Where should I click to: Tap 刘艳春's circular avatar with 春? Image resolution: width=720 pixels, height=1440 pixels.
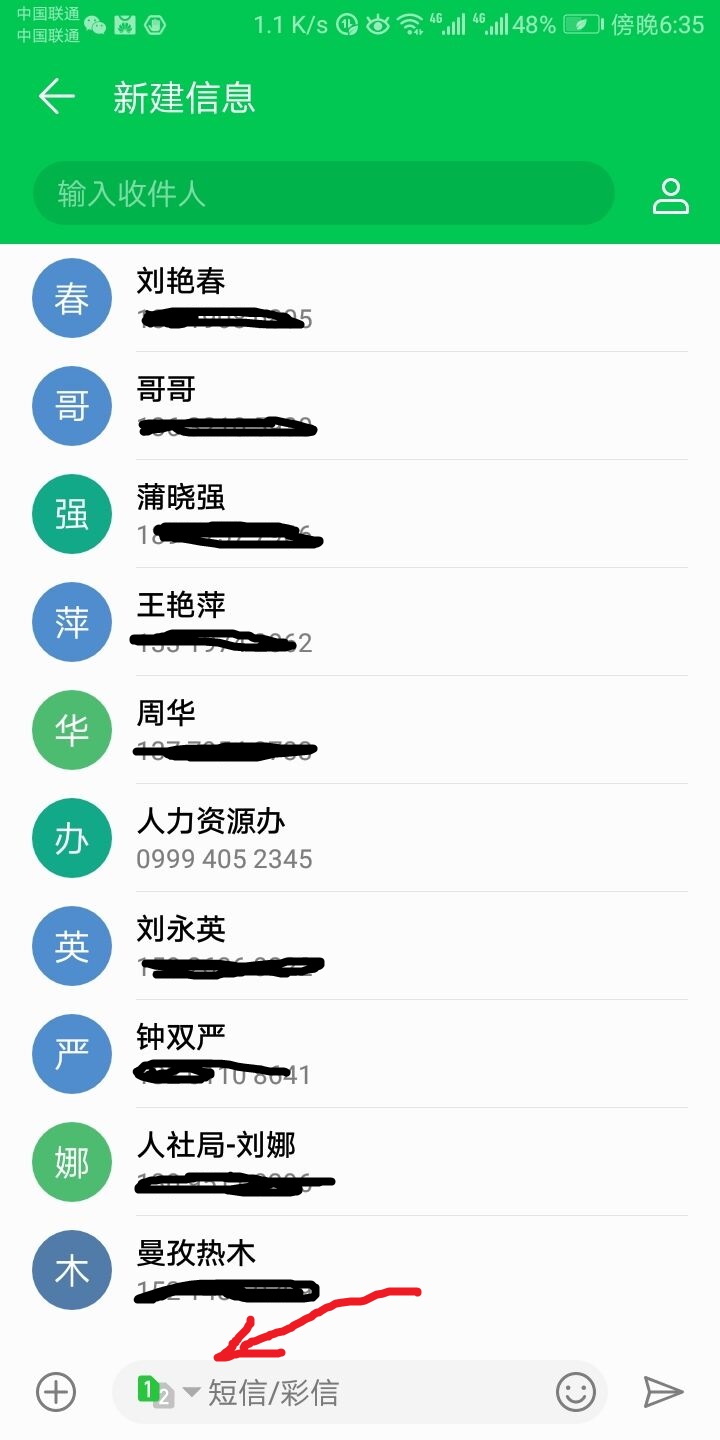tap(71, 298)
